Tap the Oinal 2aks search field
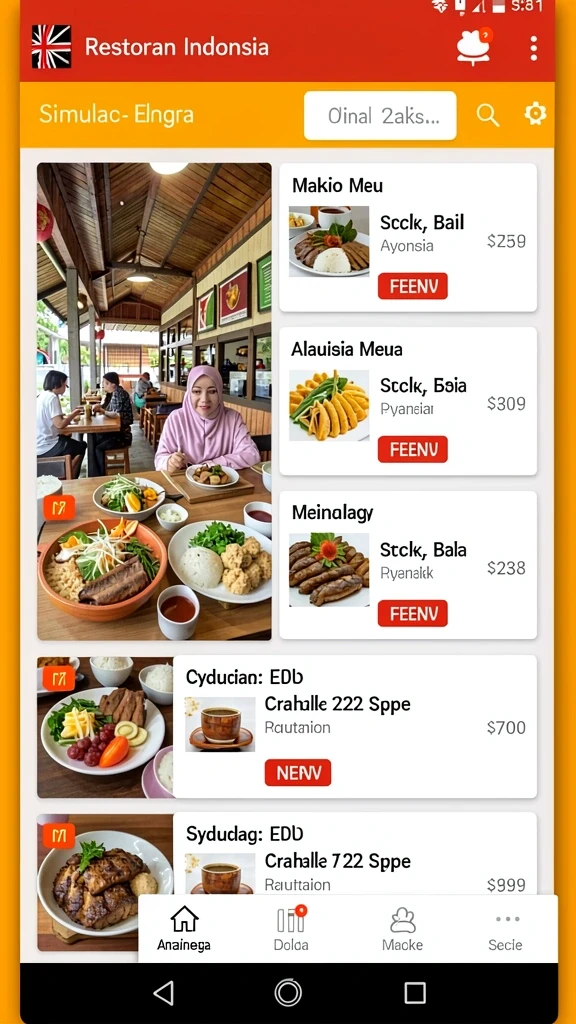 pyautogui.click(x=380, y=116)
